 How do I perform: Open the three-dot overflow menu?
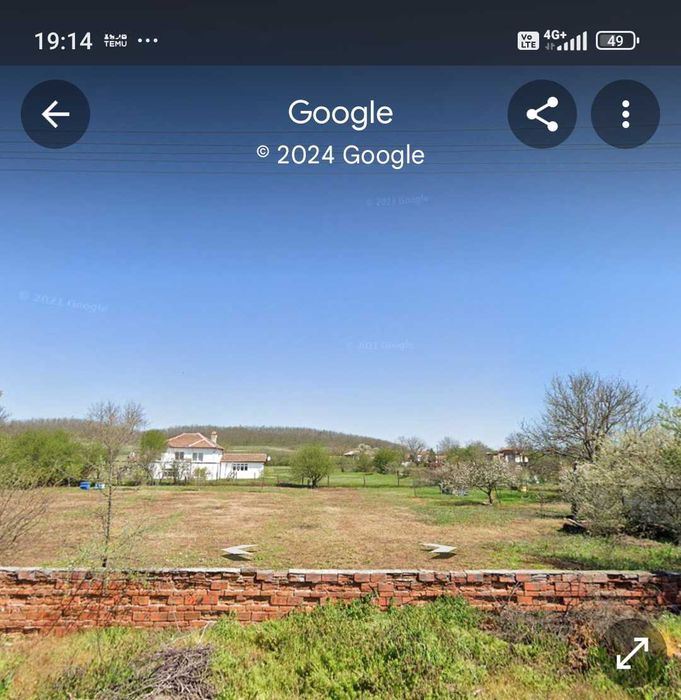pos(625,114)
